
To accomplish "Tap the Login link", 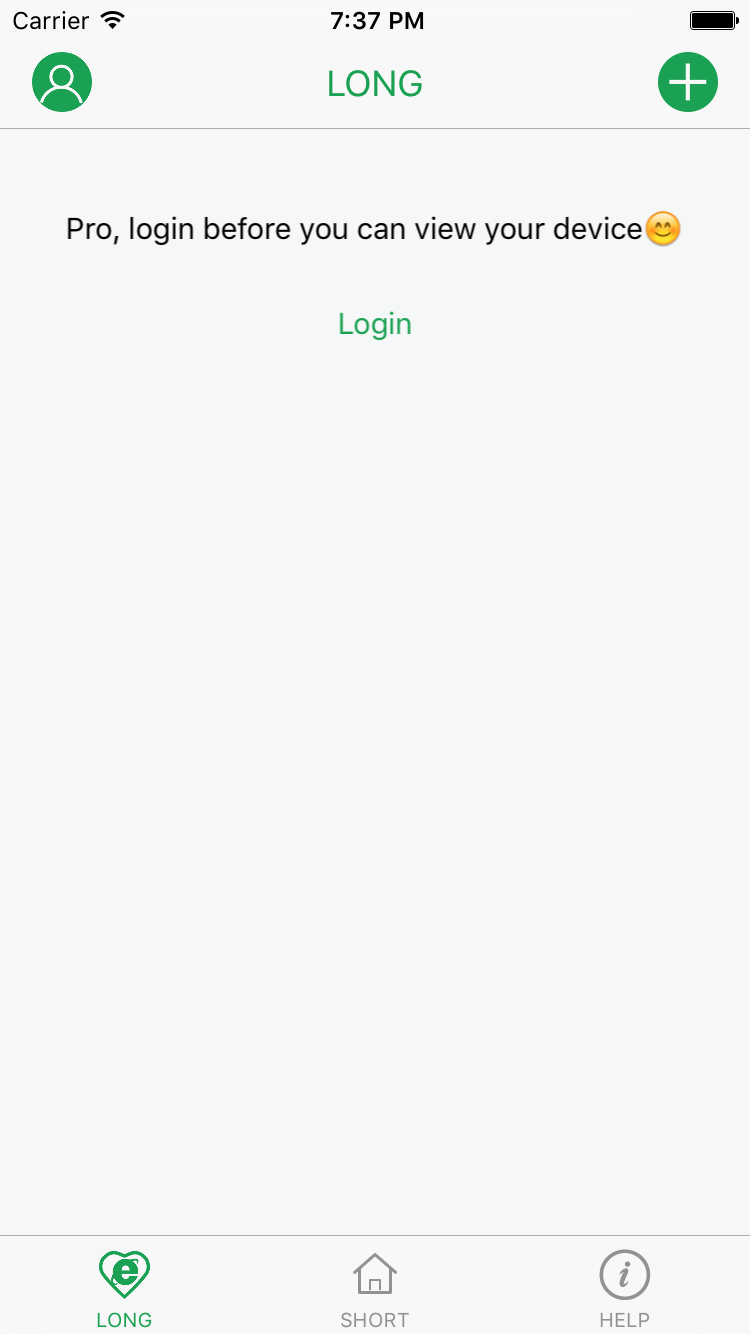I will [x=374, y=323].
